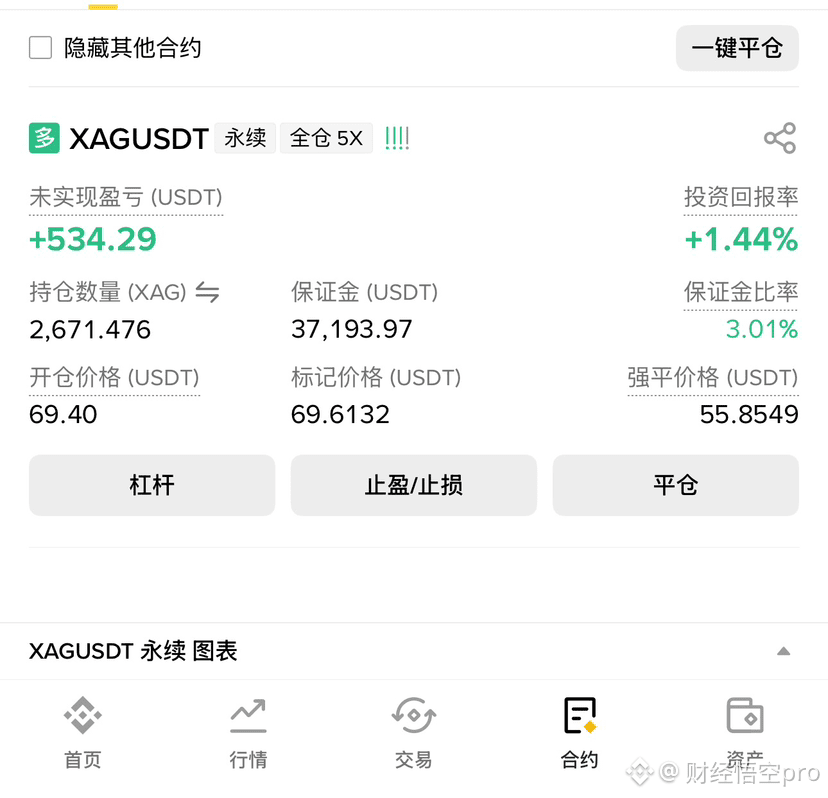Check the 隐藏其他合约 checkbox
This screenshot has height=798, width=828.
(x=41, y=48)
